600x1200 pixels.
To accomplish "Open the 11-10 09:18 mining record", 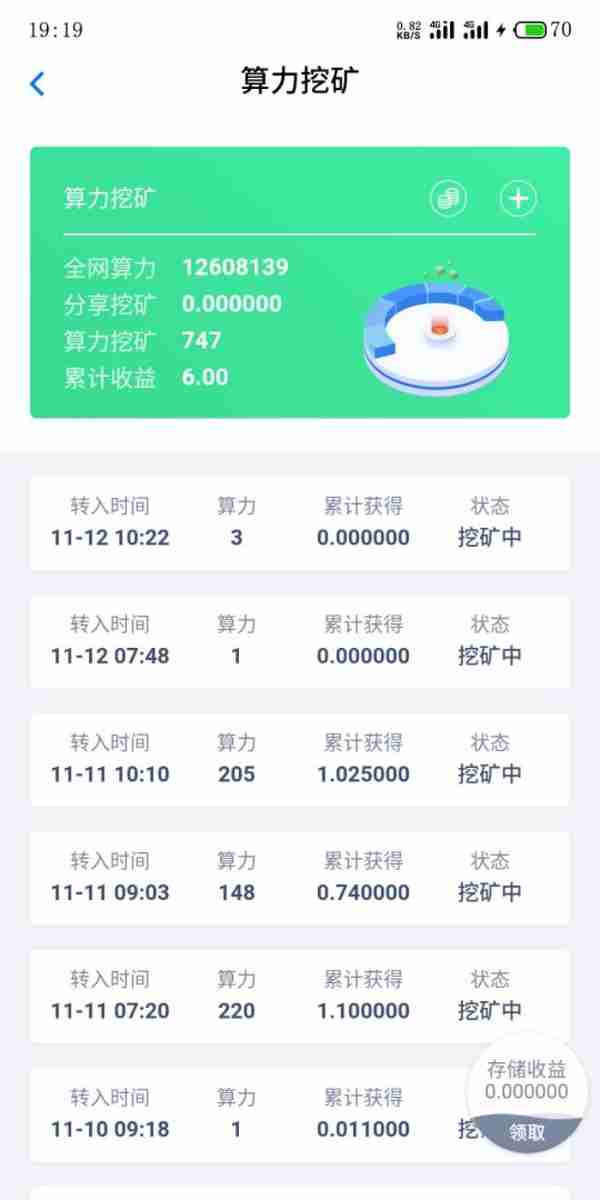I will click(x=250, y=1114).
